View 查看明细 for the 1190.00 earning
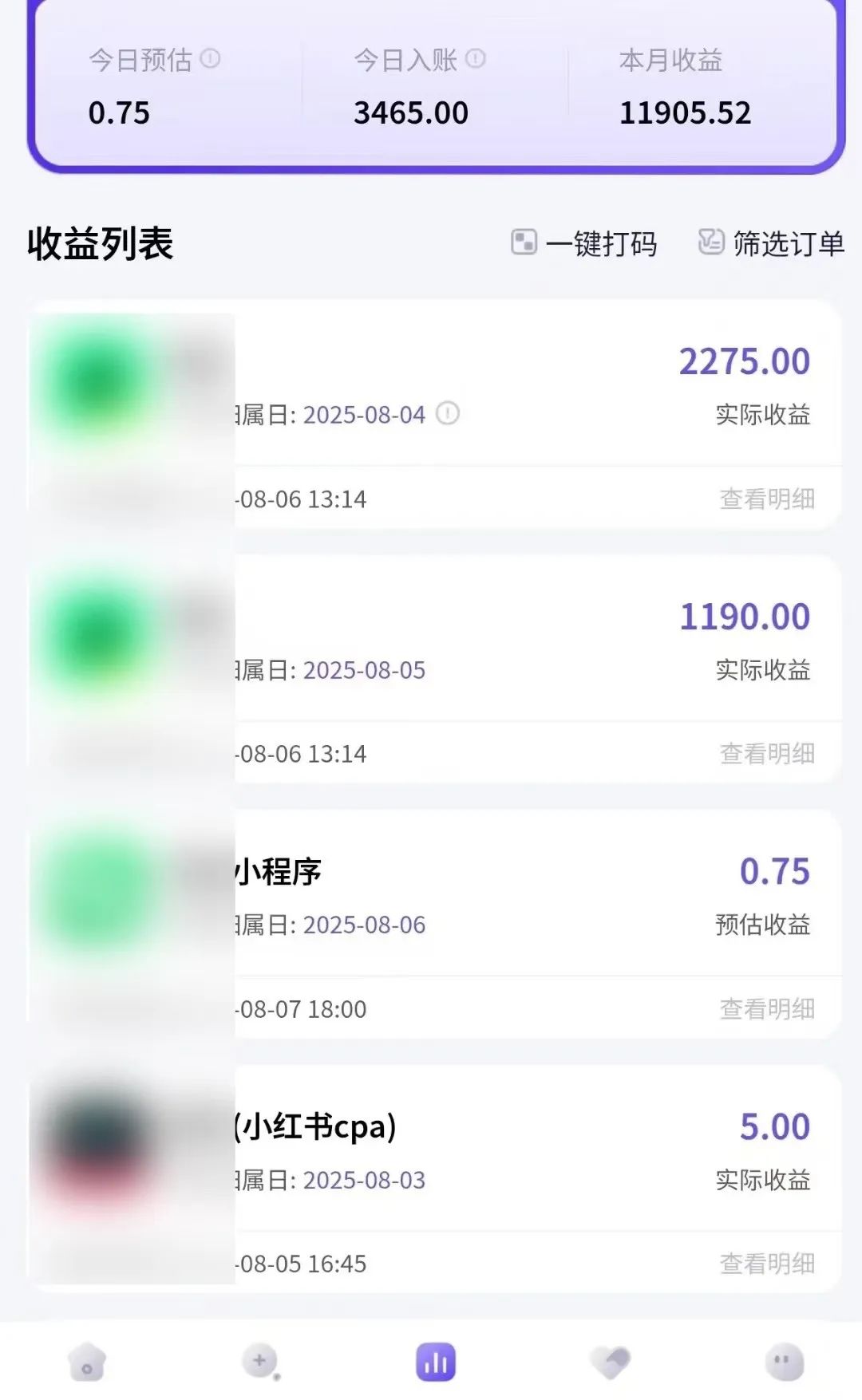The image size is (862, 1400). pyautogui.click(x=767, y=753)
